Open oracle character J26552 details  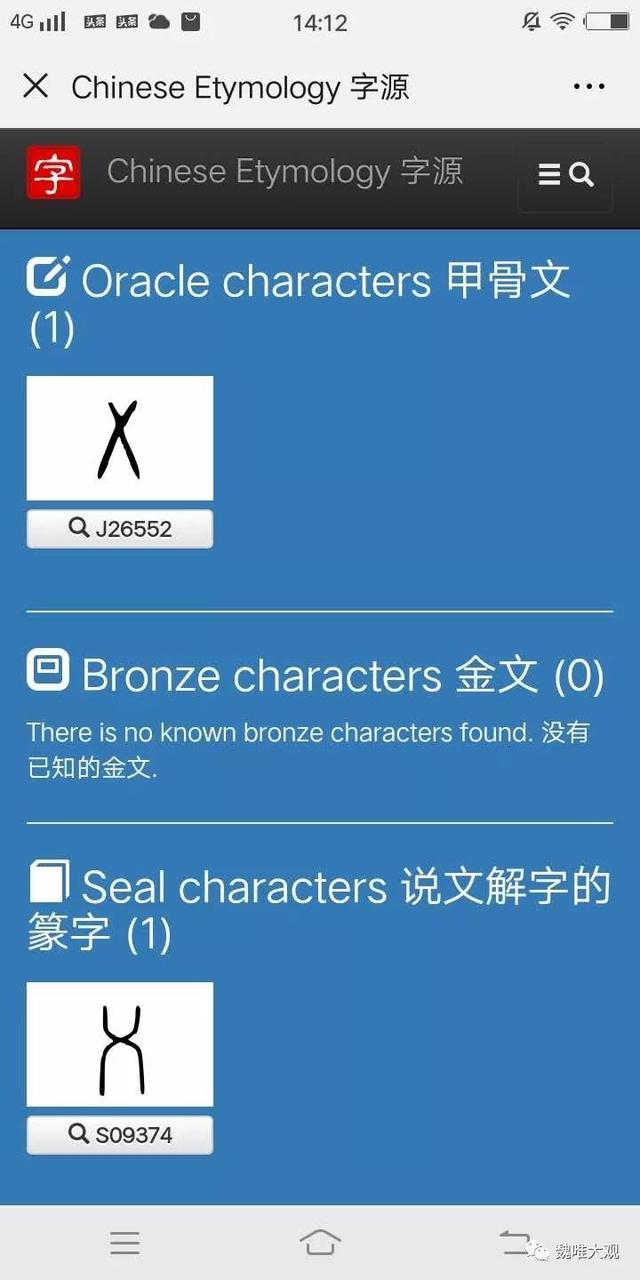[120, 529]
